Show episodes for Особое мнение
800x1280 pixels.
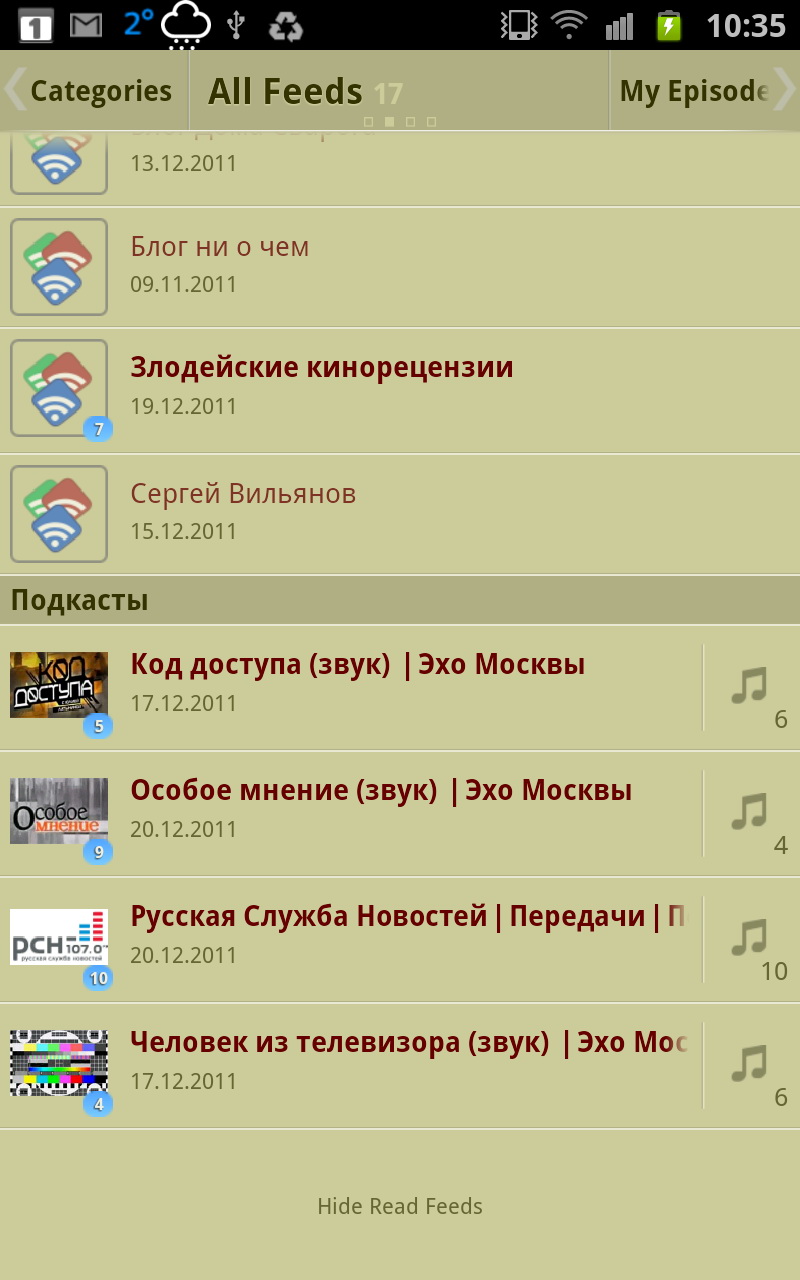751,815
